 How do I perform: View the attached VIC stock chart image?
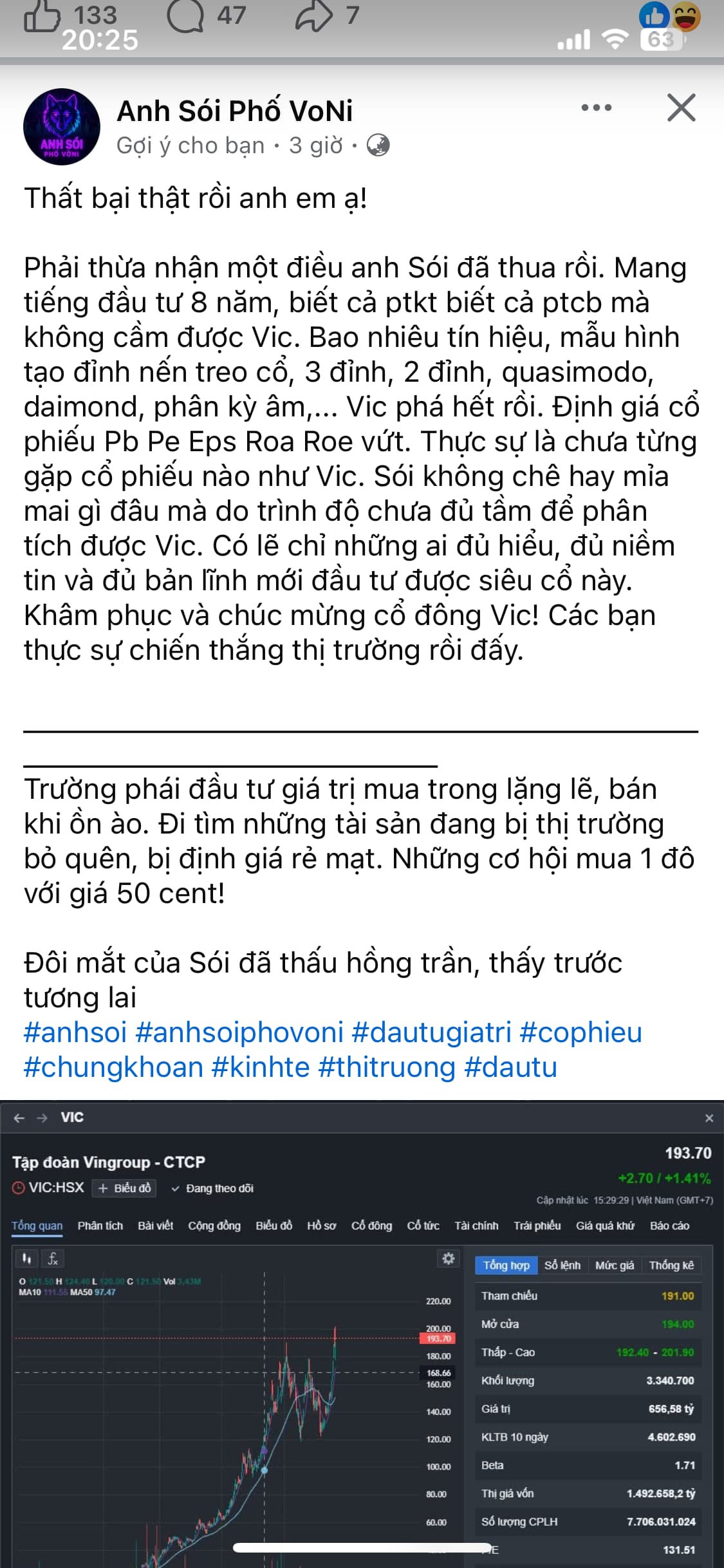pyautogui.click(x=362, y=1334)
